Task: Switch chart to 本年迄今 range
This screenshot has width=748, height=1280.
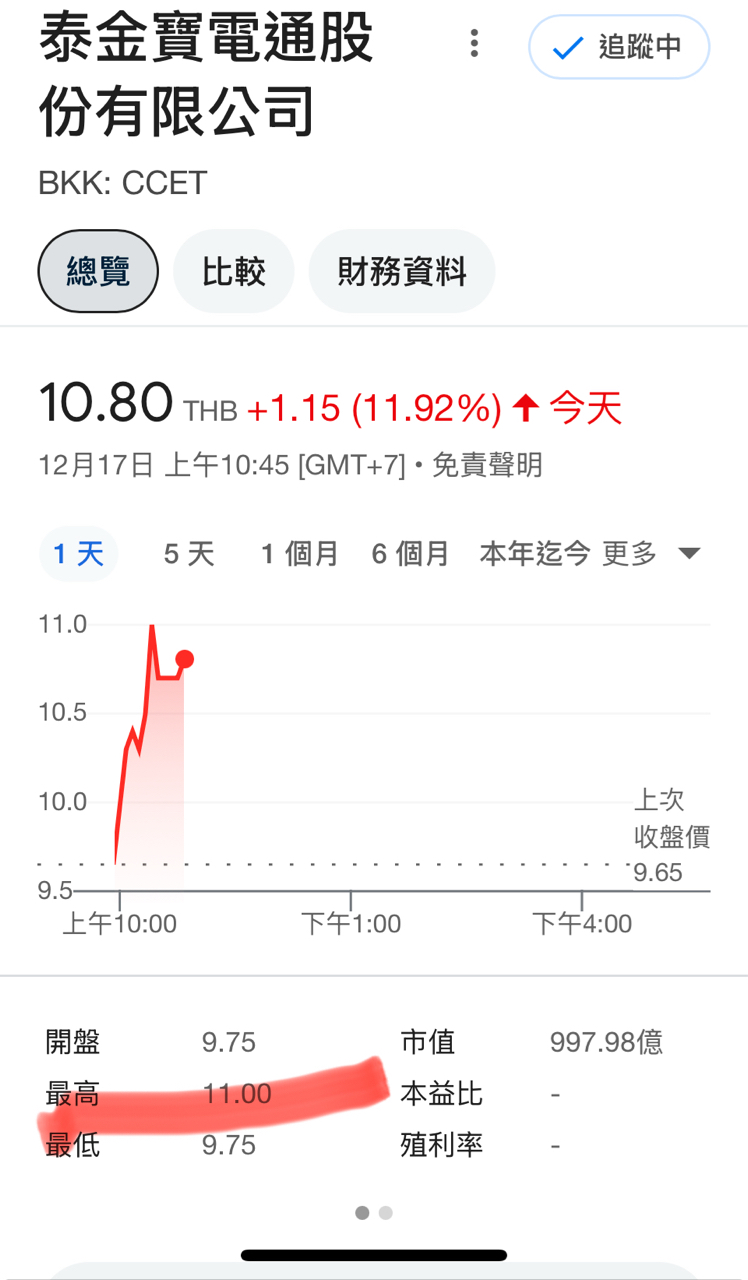Action: click(x=535, y=553)
